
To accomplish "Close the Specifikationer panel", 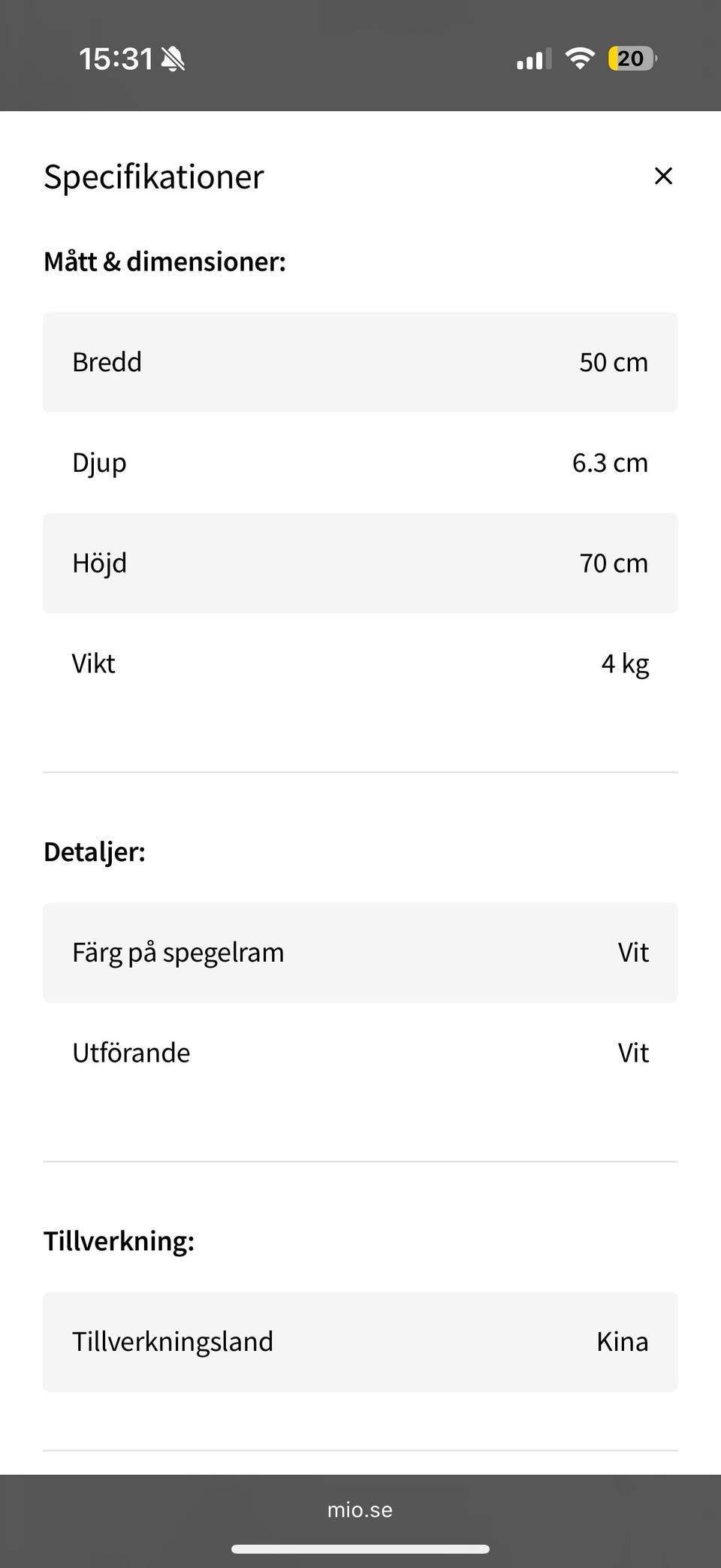I will click(x=663, y=176).
